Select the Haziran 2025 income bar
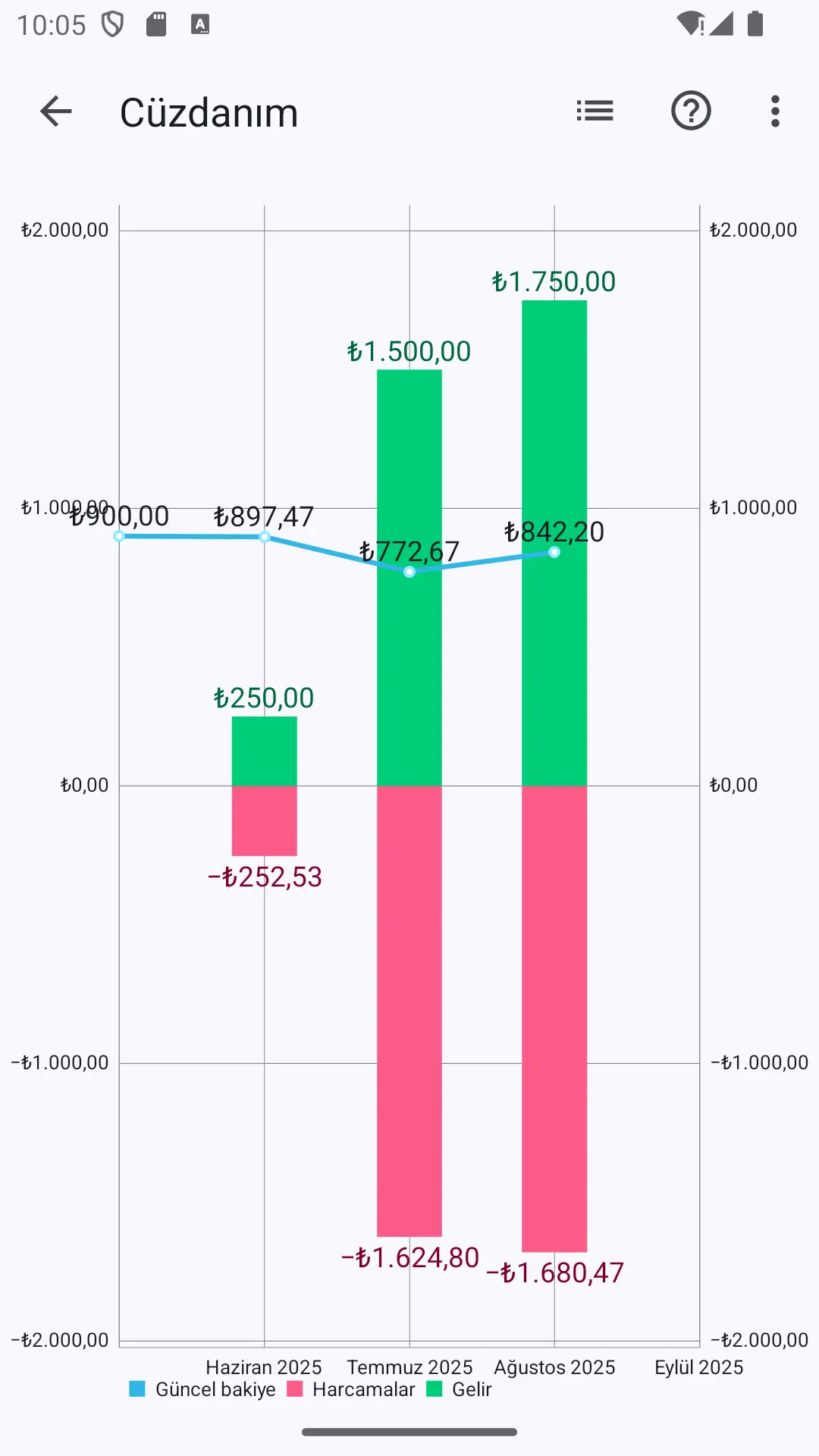The height and width of the screenshot is (1456, 819). coord(264,751)
